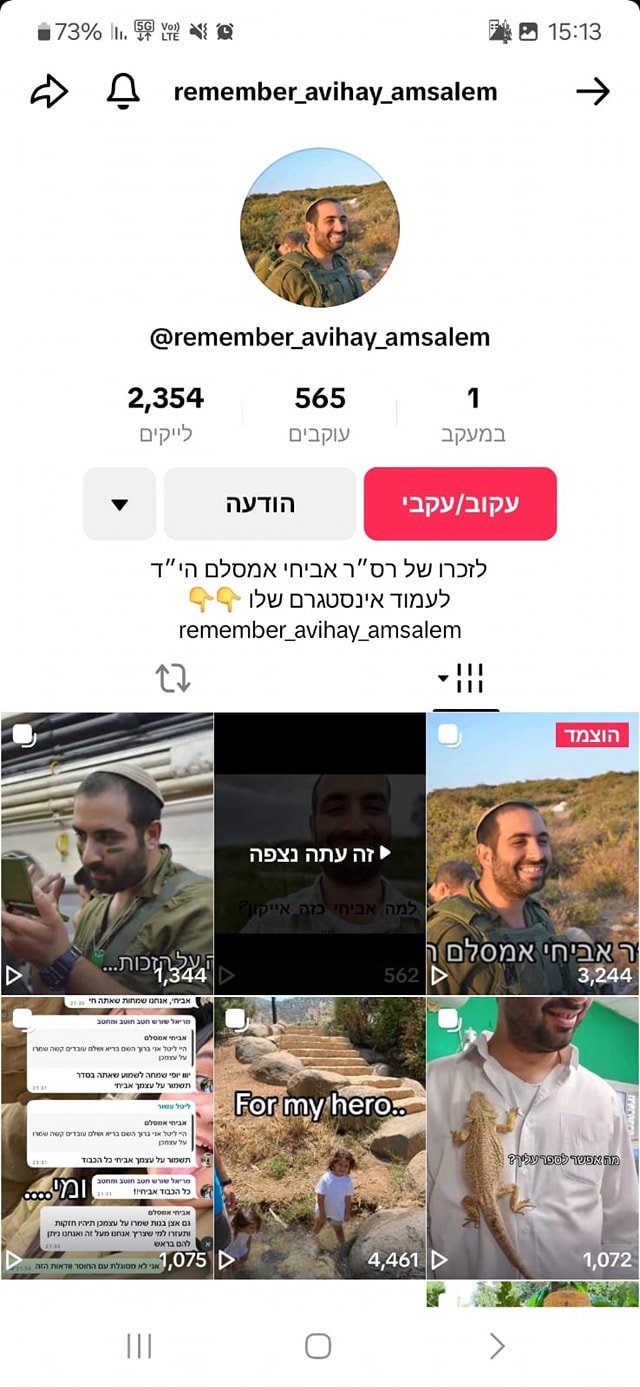This screenshot has height=1387, width=640.
Task: Open the notifications bell
Action: tap(122, 93)
